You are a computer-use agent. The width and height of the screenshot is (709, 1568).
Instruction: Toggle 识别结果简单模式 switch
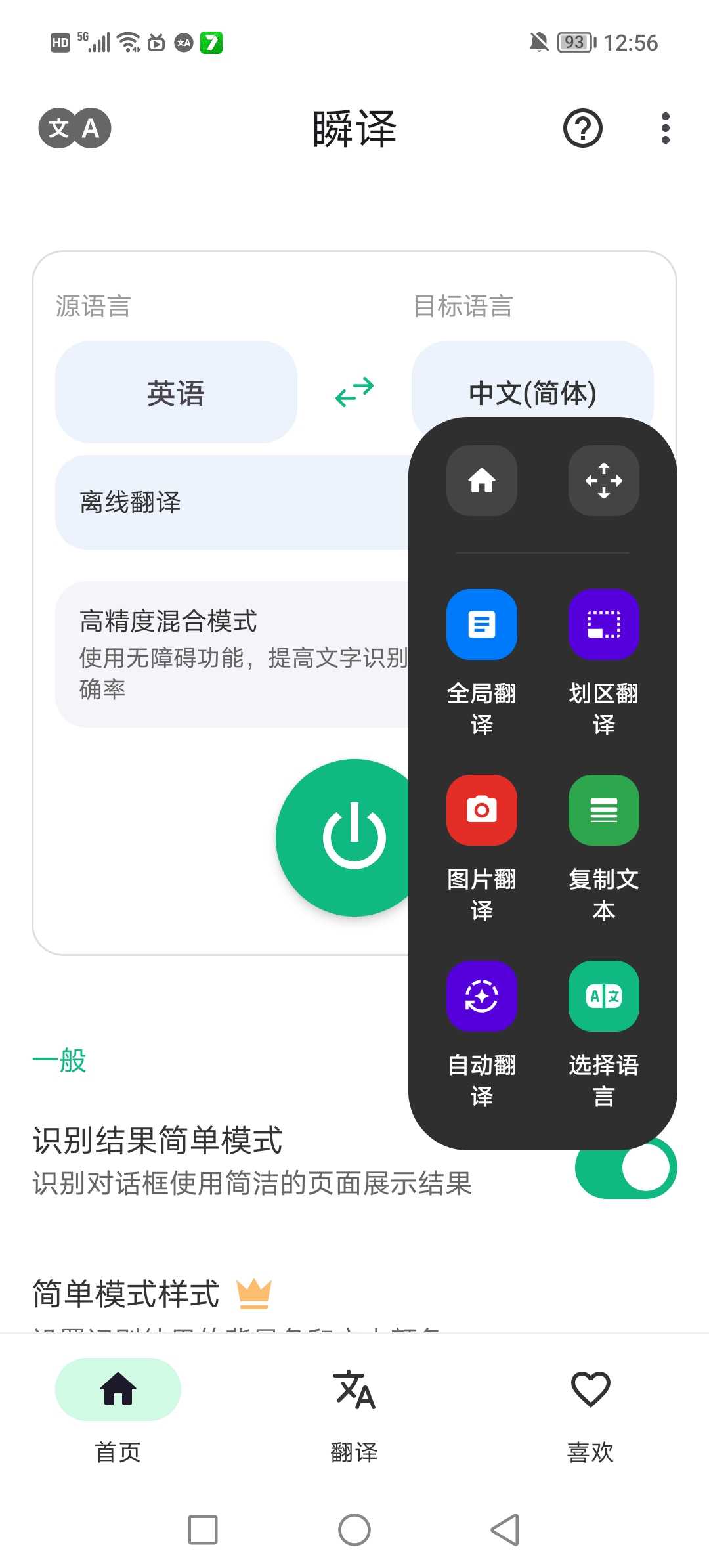(x=626, y=1173)
